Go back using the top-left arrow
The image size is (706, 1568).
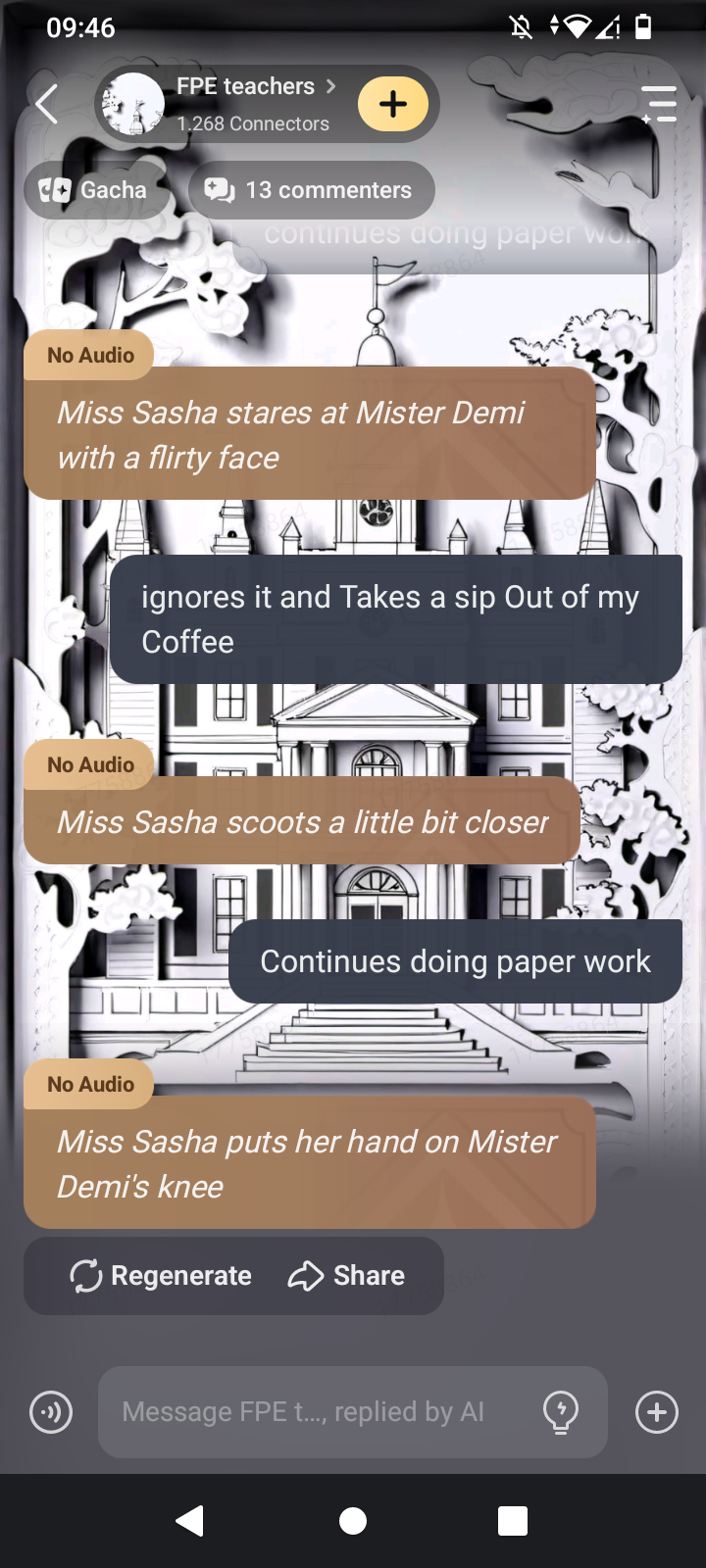[46, 103]
